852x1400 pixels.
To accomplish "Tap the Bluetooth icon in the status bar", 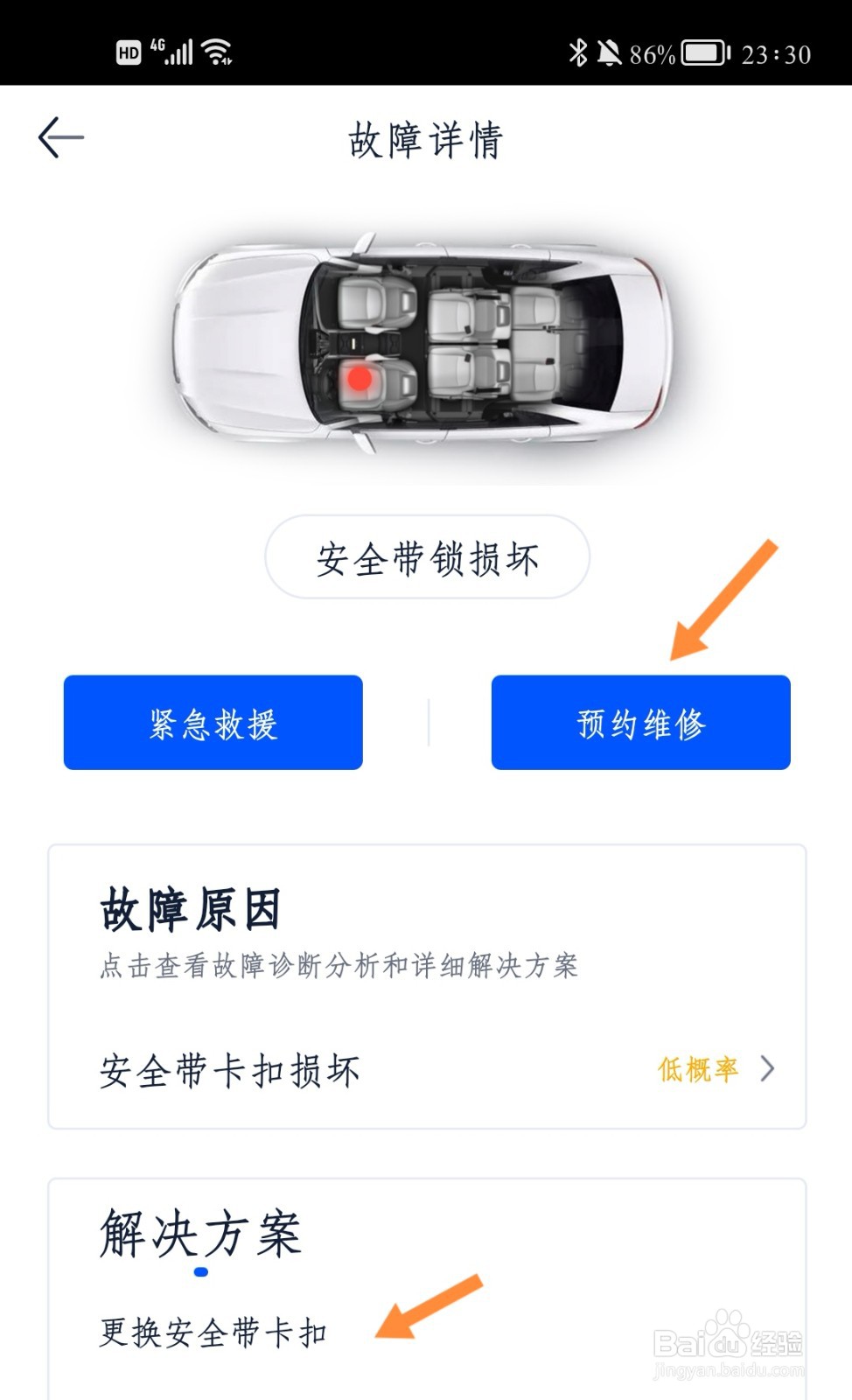I will [576, 52].
